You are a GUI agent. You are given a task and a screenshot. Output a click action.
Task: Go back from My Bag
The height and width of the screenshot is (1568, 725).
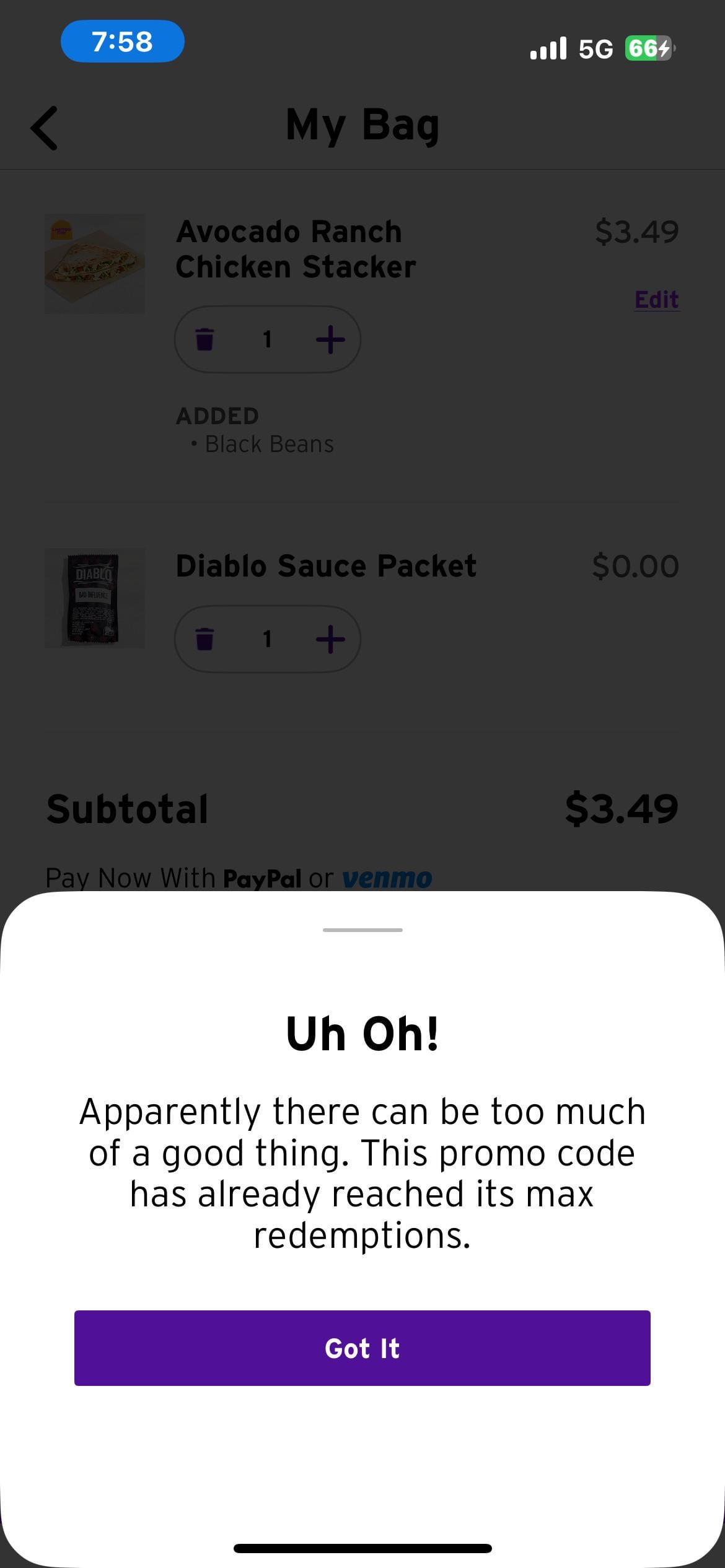(45, 128)
